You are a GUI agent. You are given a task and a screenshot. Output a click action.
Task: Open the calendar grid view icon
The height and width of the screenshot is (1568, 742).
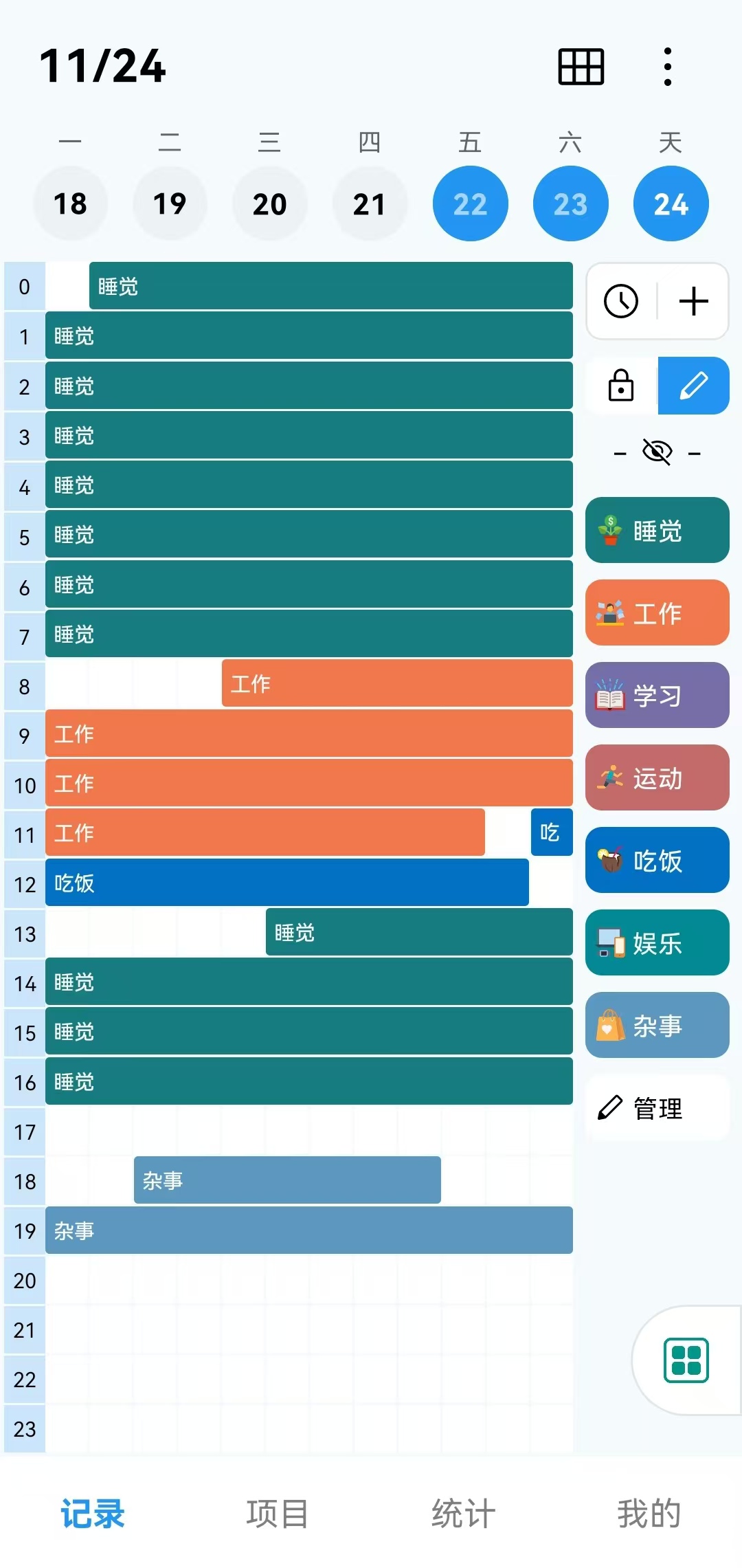(x=581, y=67)
